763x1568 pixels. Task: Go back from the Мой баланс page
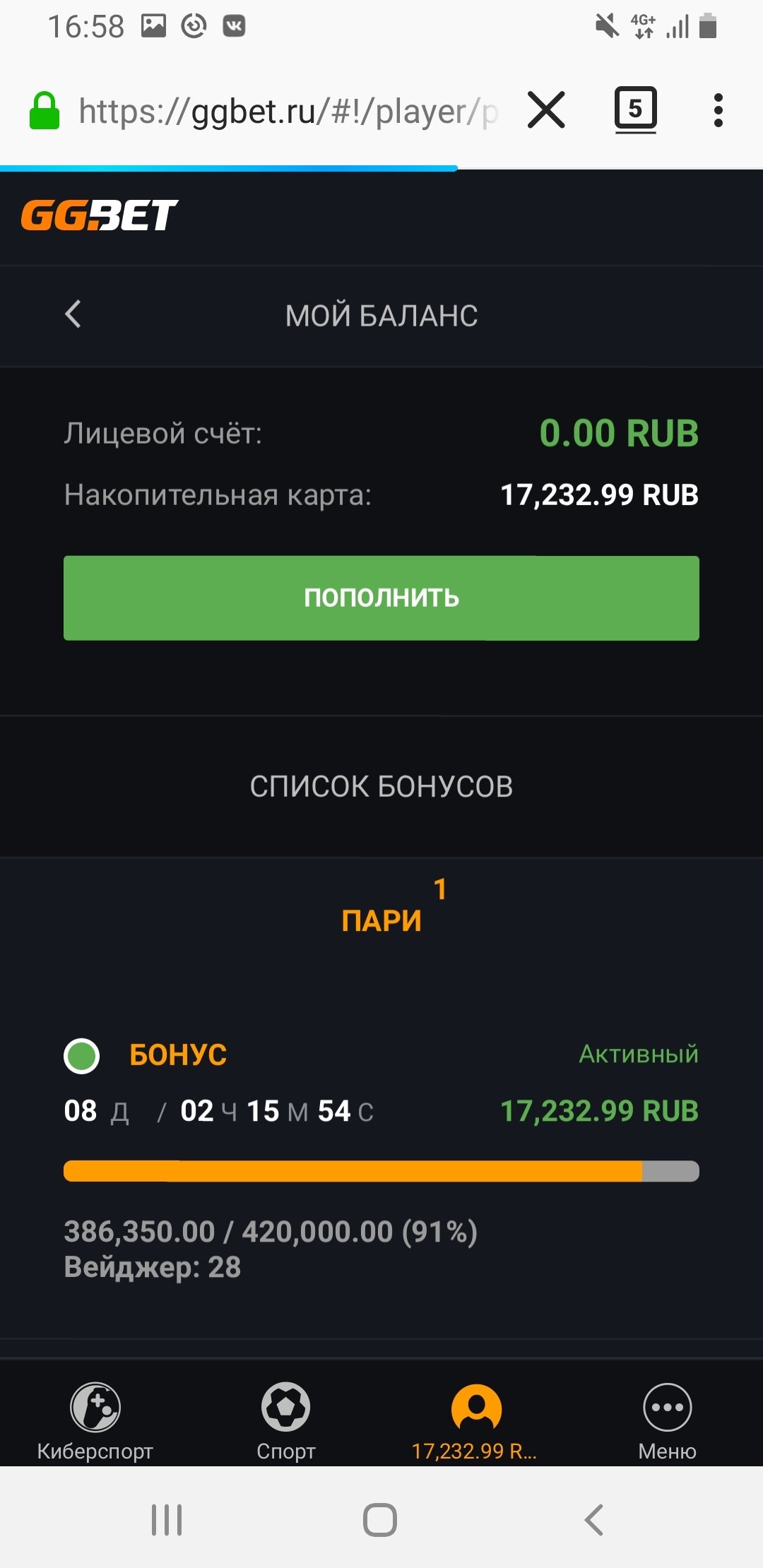tap(73, 314)
